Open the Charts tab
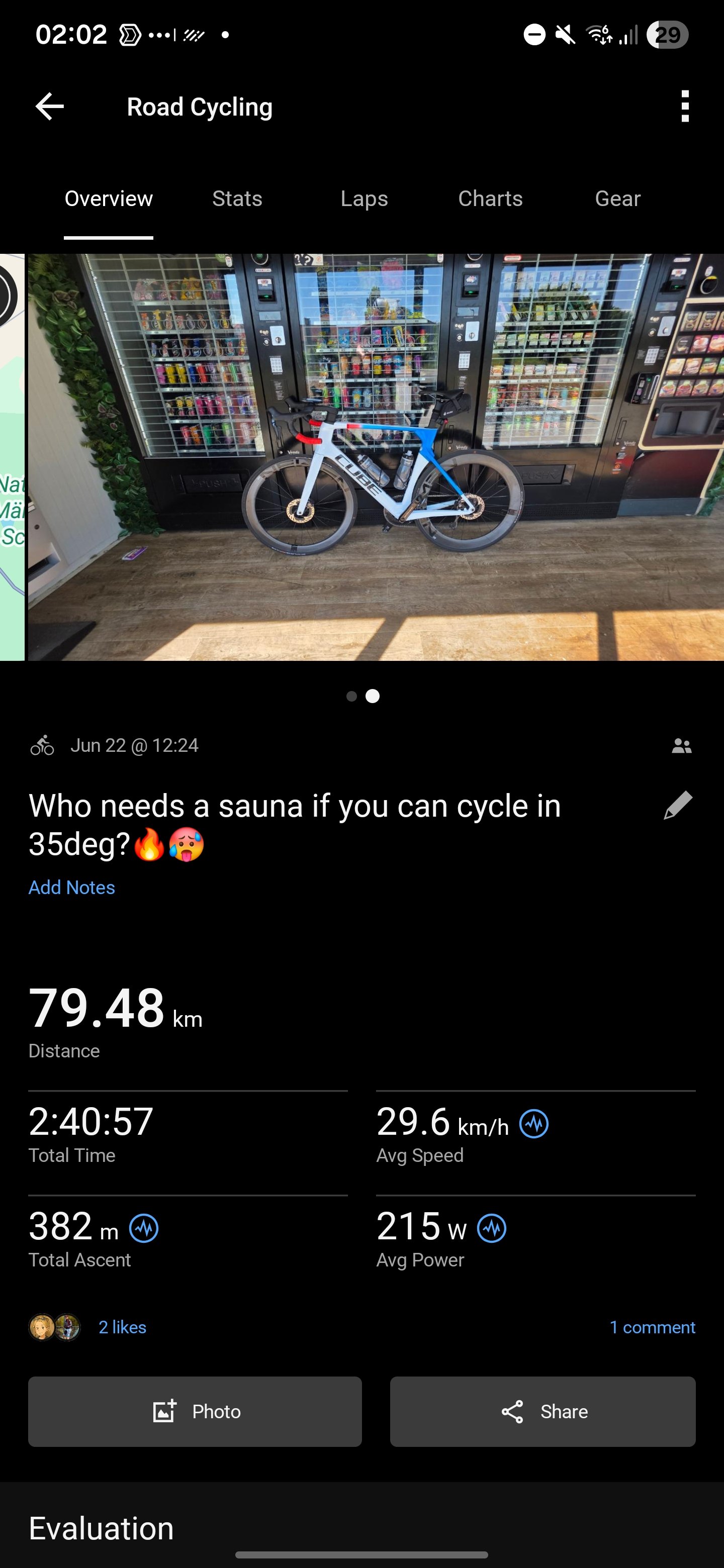724x1568 pixels. point(490,199)
